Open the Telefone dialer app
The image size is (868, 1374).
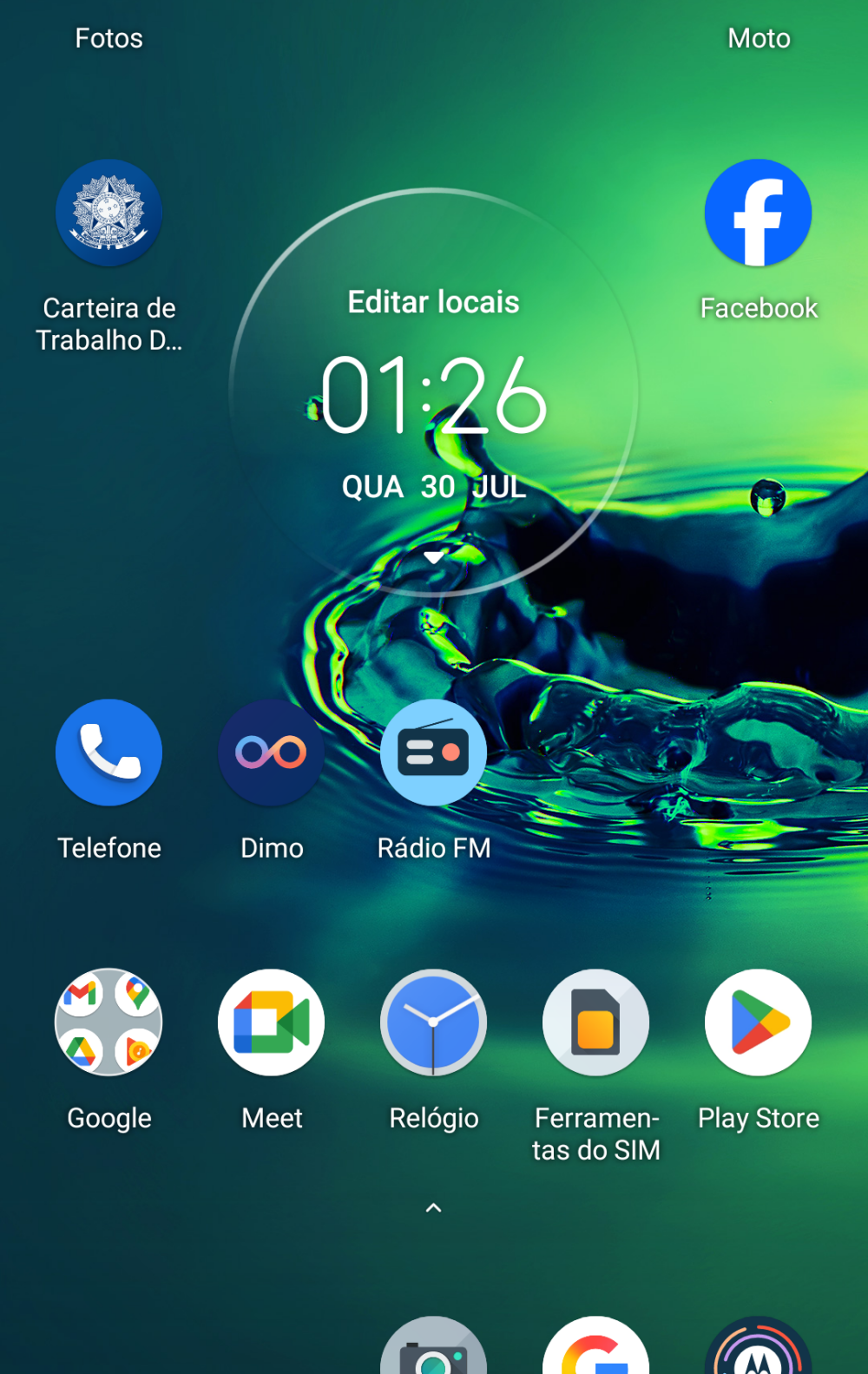108,753
